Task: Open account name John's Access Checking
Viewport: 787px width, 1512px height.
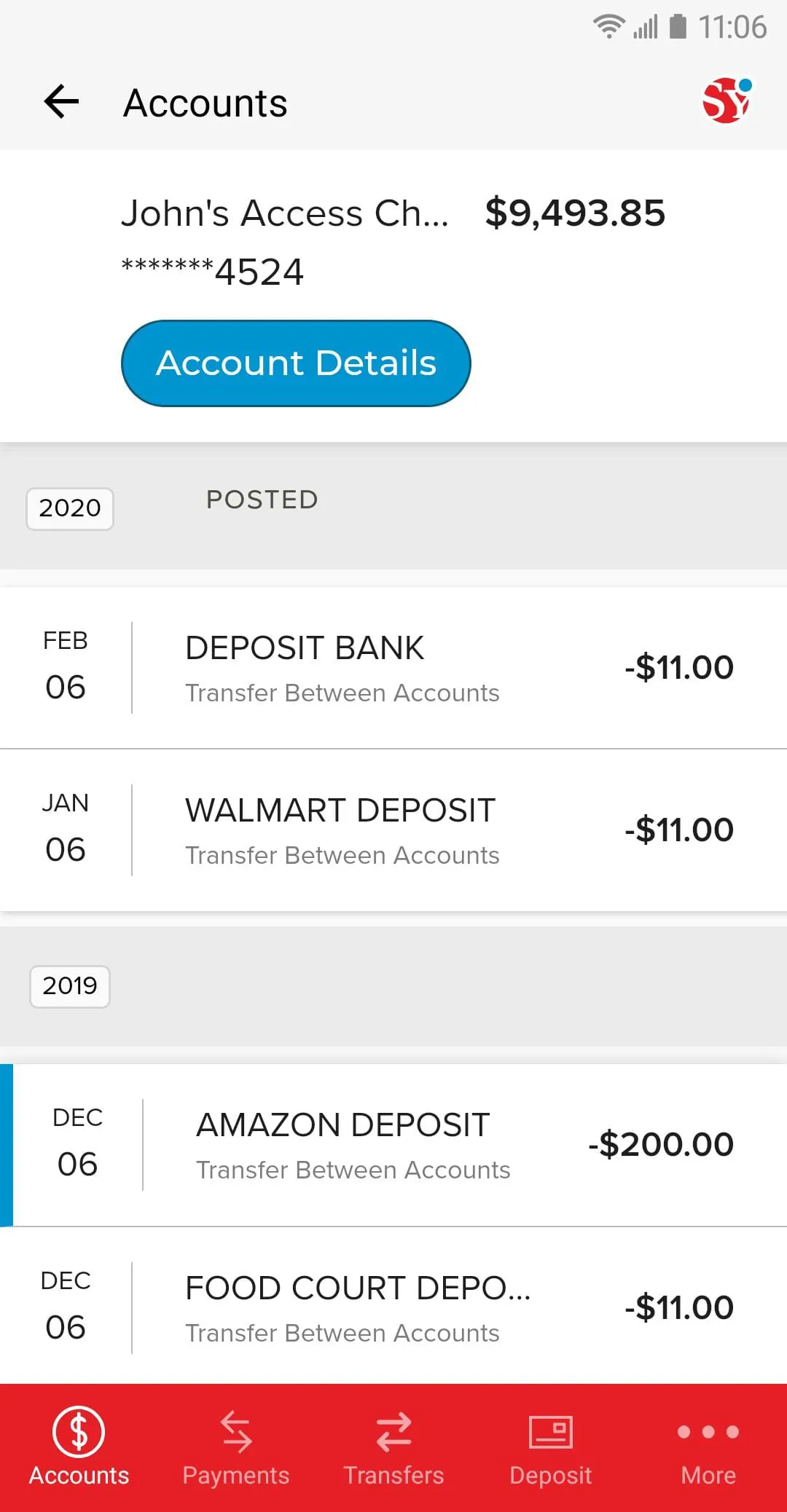Action: (x=284, y=213)
